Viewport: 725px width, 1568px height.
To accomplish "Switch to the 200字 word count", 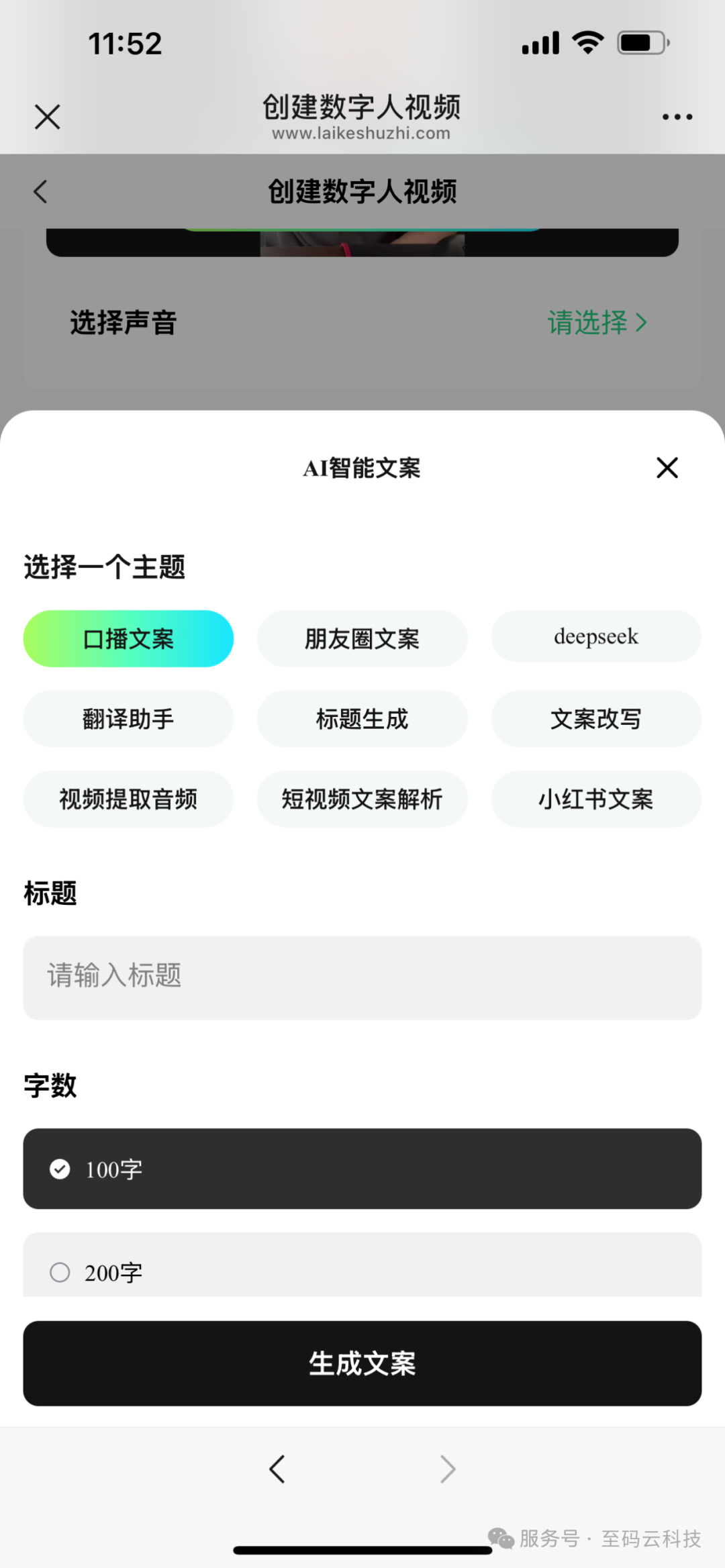I will pos(362,1271).
